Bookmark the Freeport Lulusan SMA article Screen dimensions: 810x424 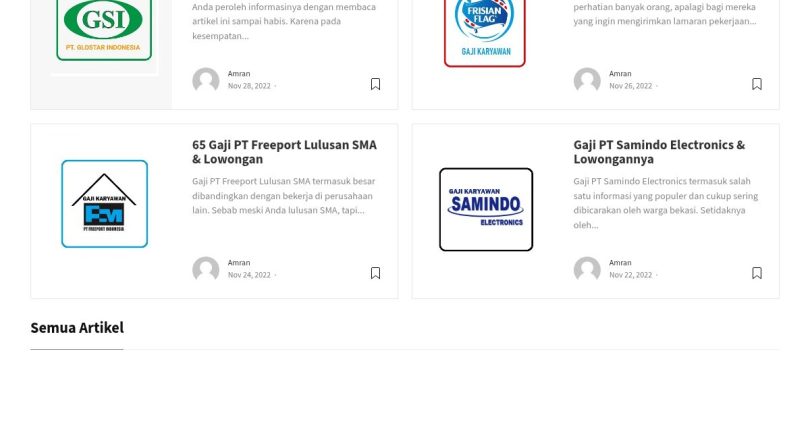(x=375, y=273)
